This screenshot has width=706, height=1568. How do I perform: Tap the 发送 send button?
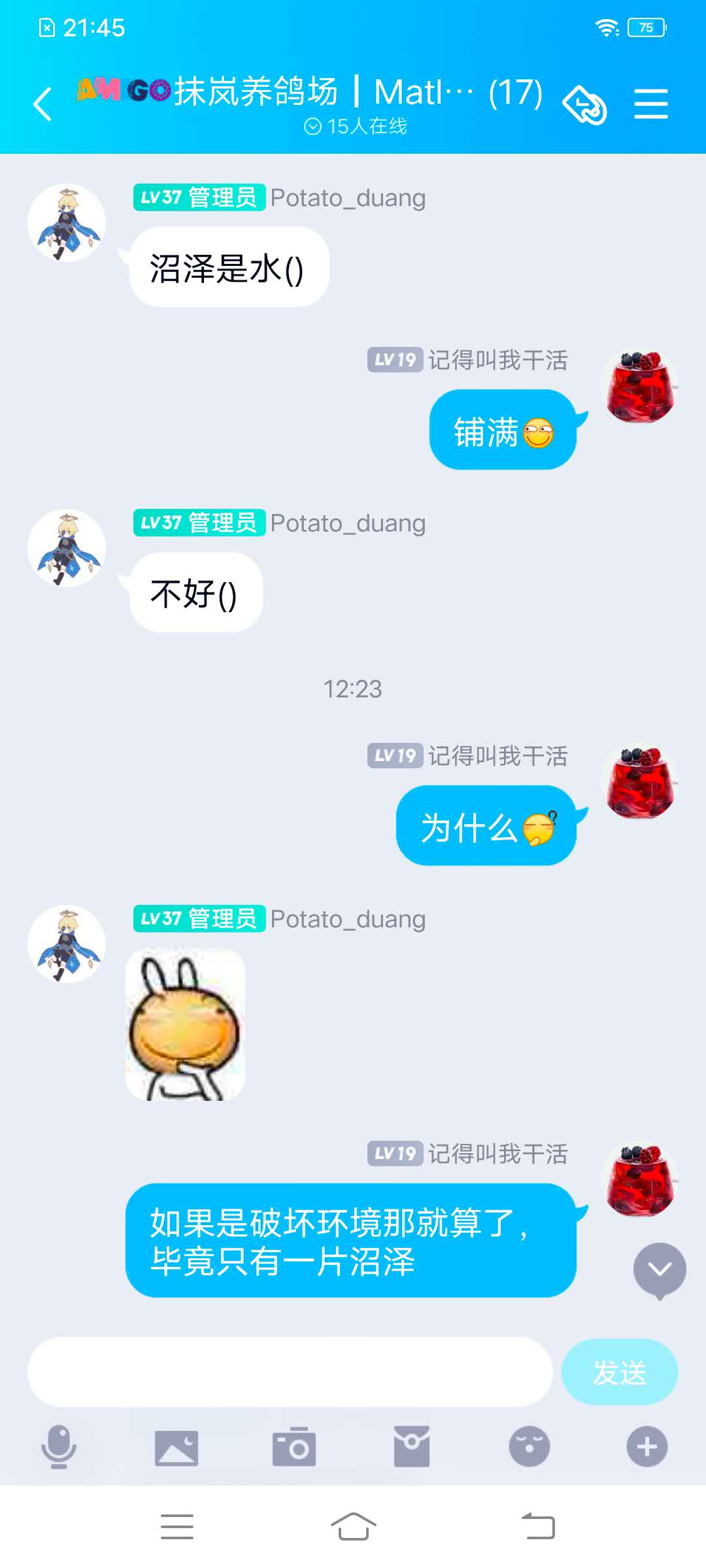(619, 1371)
